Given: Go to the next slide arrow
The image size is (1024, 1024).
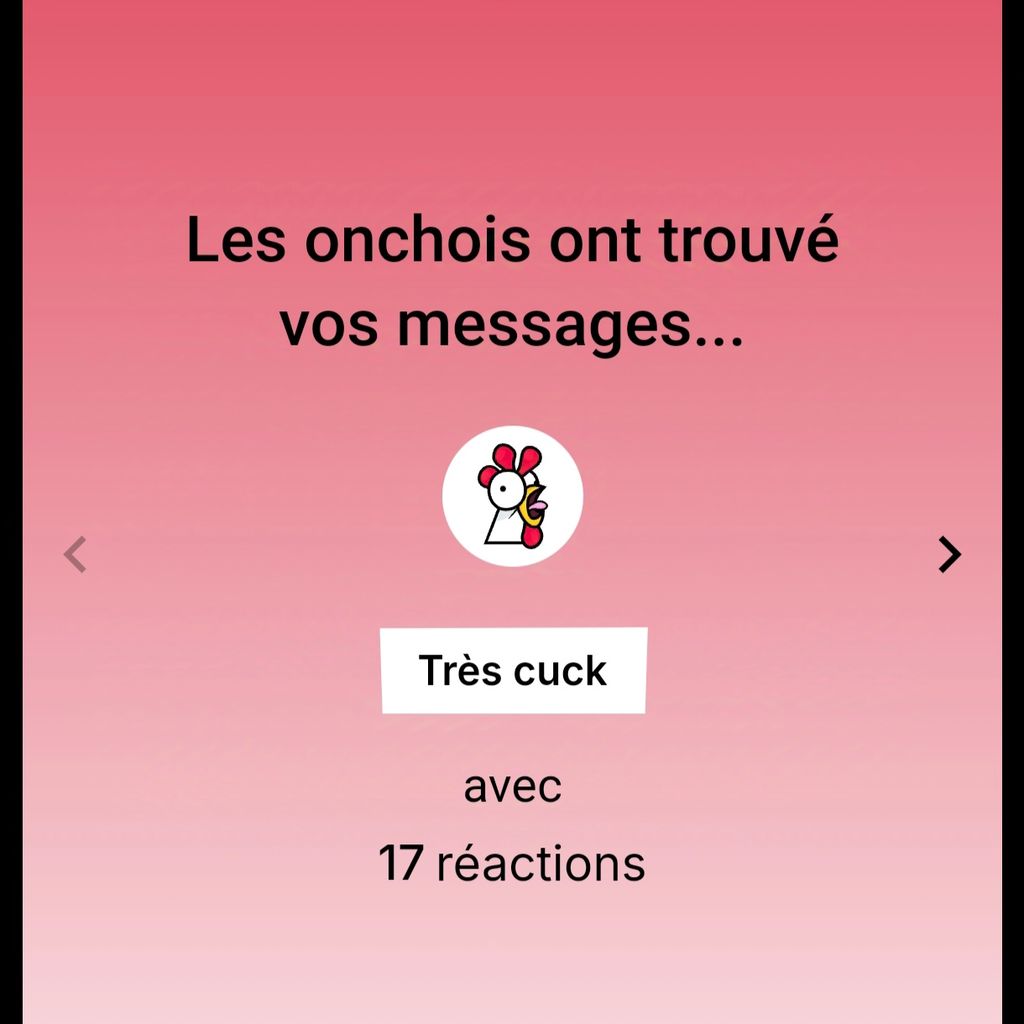Looking at the screenshot, I should [x=949, y=554].
